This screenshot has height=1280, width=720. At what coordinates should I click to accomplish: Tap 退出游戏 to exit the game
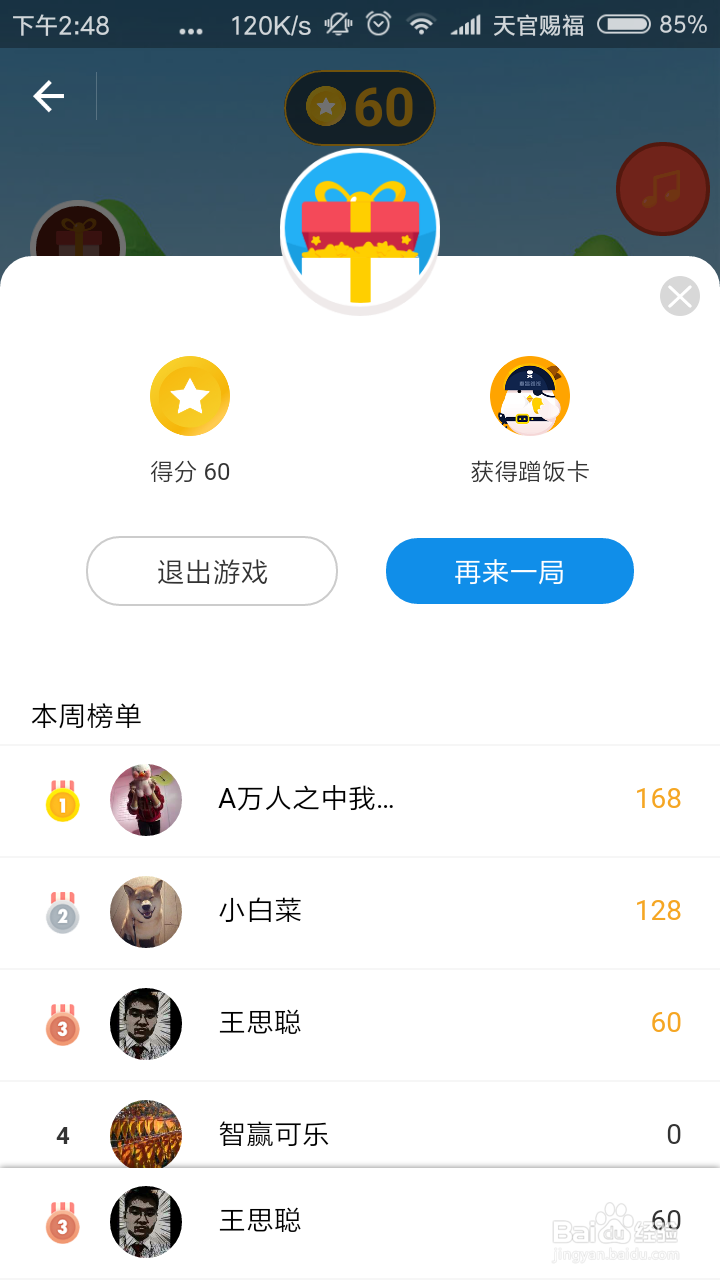click(x=212, y=571)
